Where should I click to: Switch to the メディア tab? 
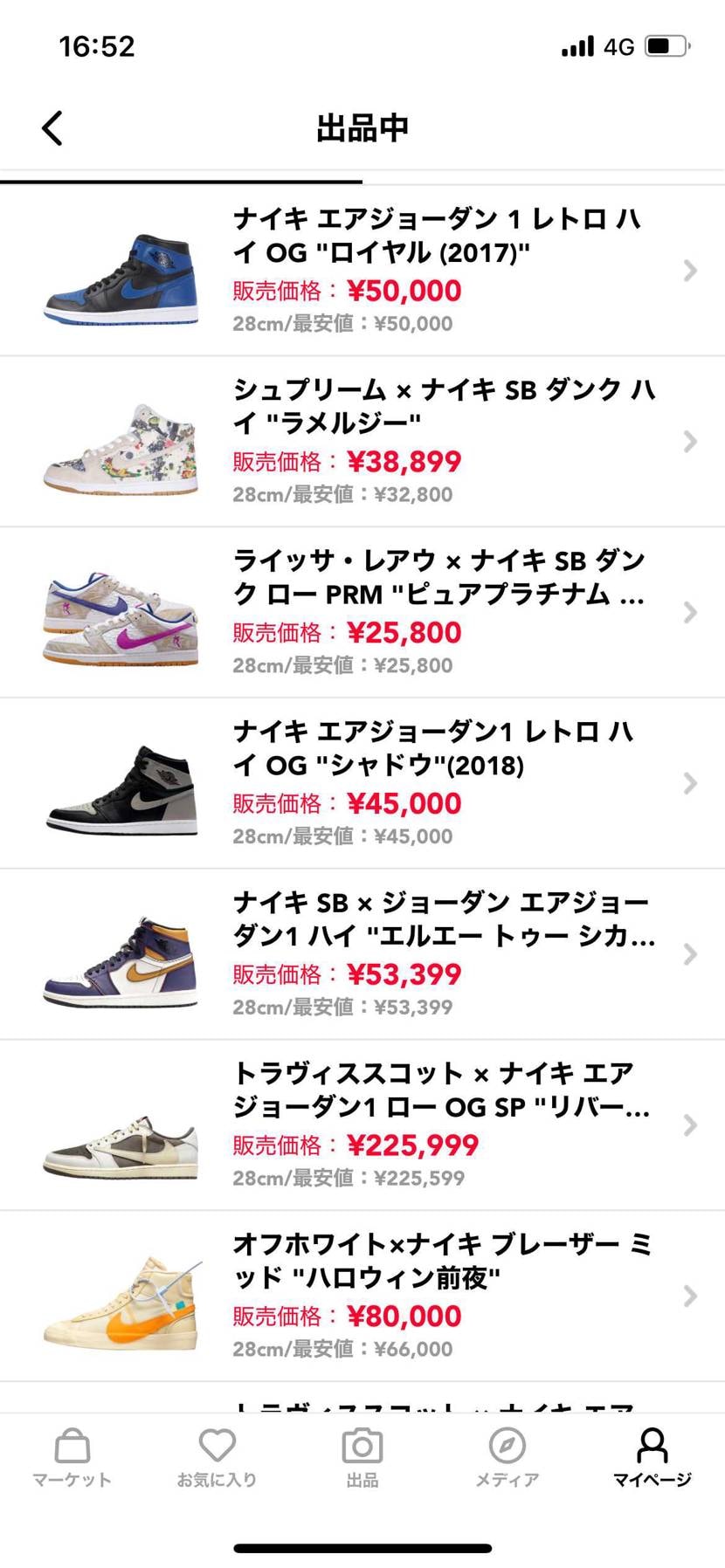pyautogui.click(x=507, y=1458)
